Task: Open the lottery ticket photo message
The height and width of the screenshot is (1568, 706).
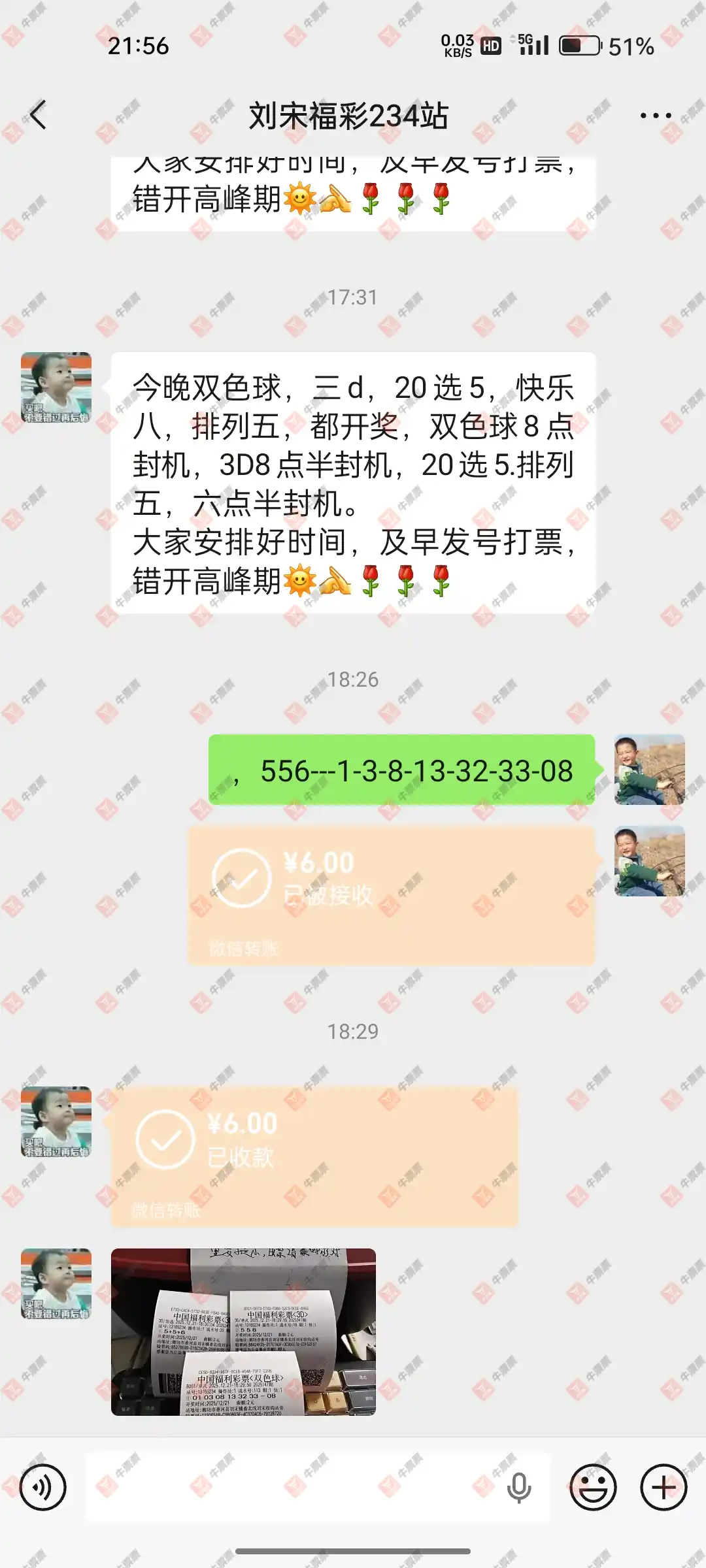Action: 243,1331
